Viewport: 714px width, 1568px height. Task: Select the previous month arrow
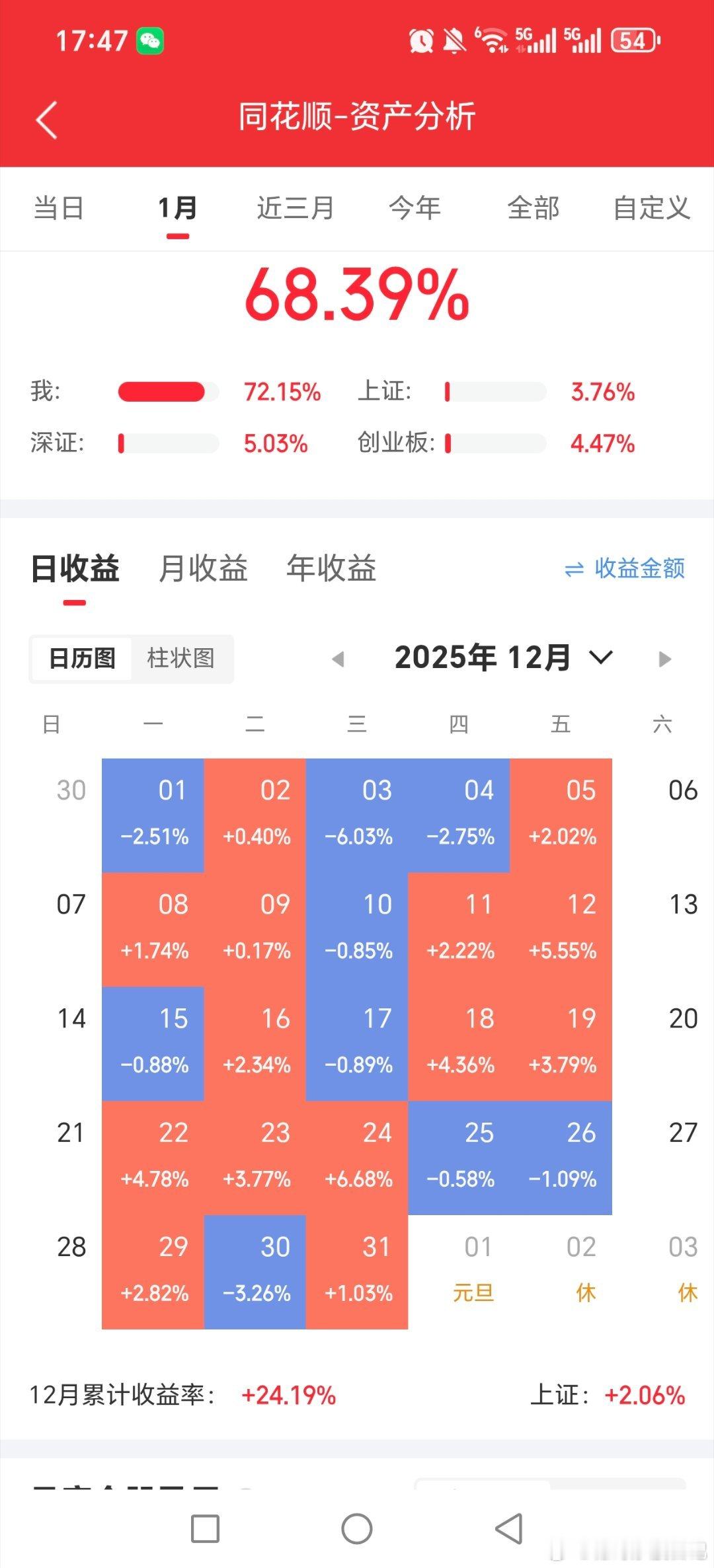click(x=338, y=658)
